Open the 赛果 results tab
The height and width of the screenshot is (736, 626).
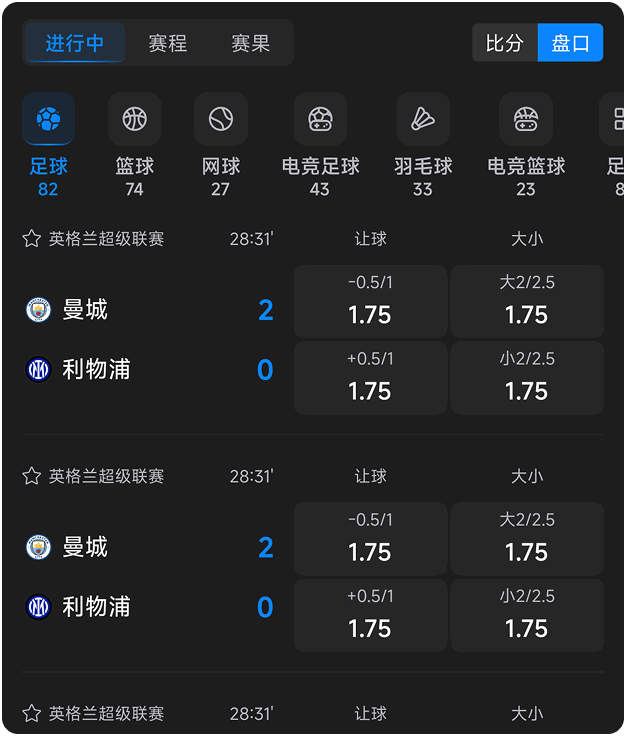coord(251,43)
